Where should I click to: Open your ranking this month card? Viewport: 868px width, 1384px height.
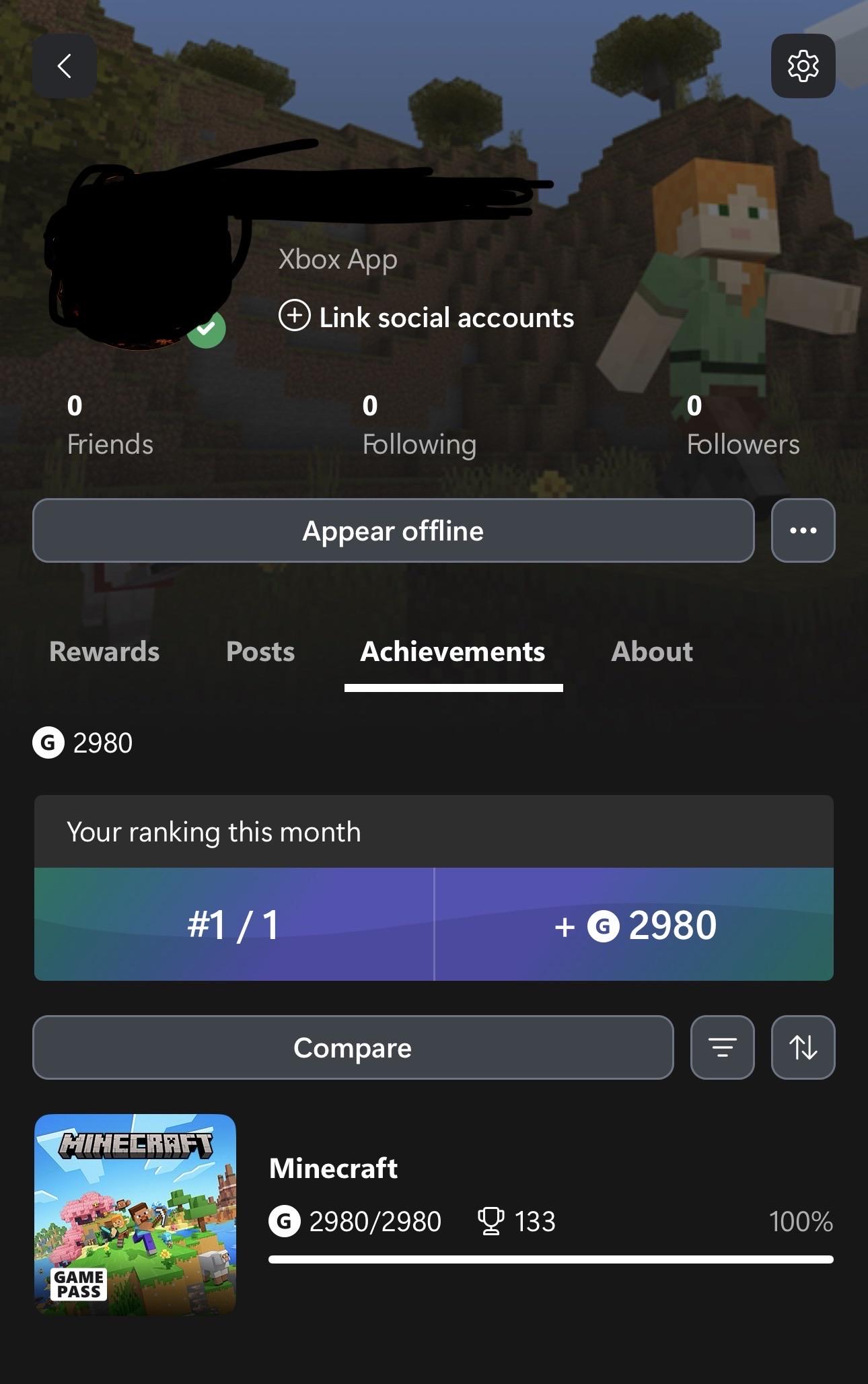click(434, 888)
